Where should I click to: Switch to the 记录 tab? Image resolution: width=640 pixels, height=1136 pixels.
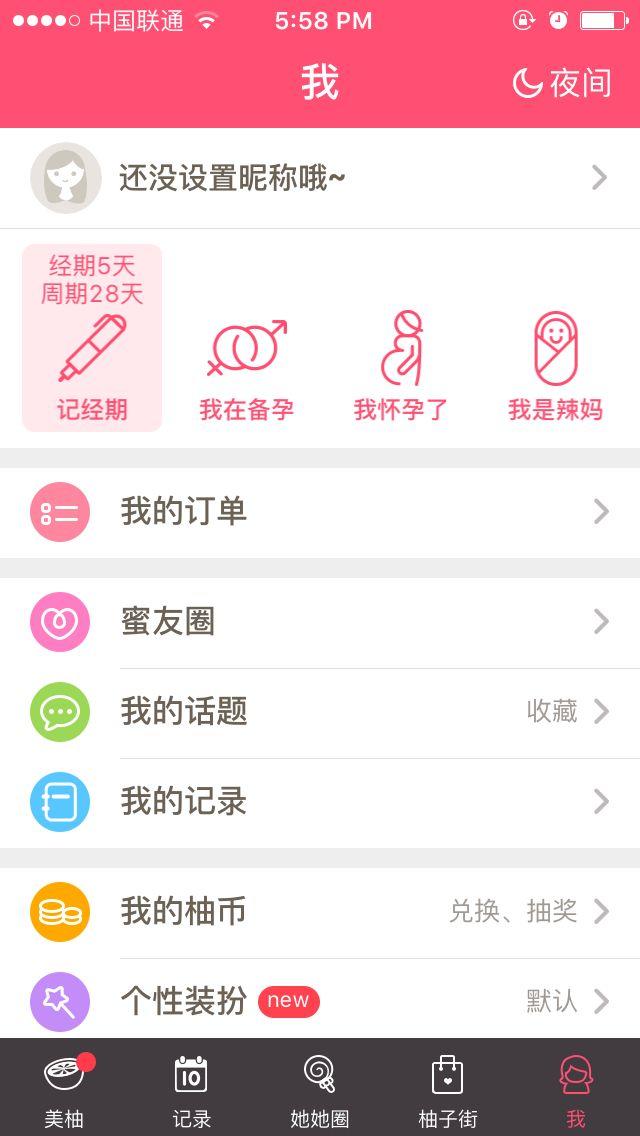tap(192, 1088)
